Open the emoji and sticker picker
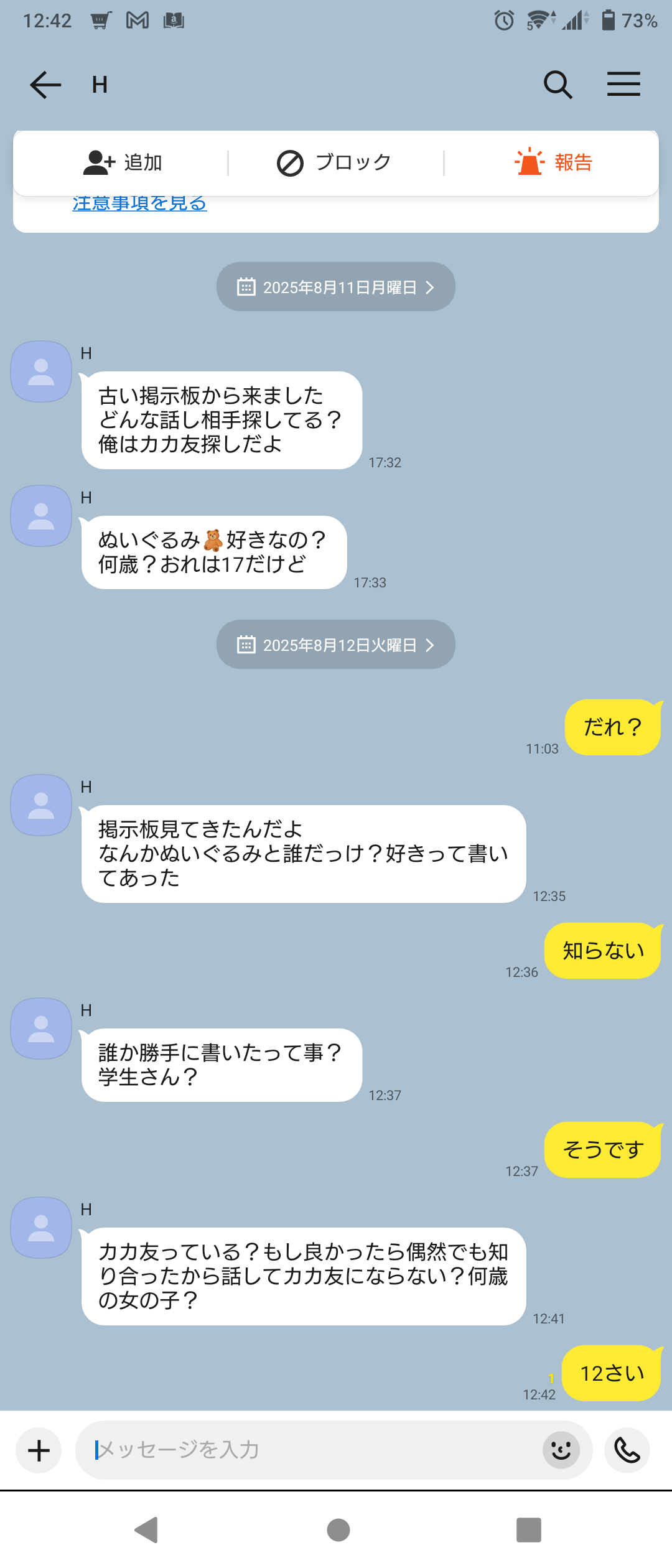The width and height of the screenshot is (672, 1568). coord(561,1450)
